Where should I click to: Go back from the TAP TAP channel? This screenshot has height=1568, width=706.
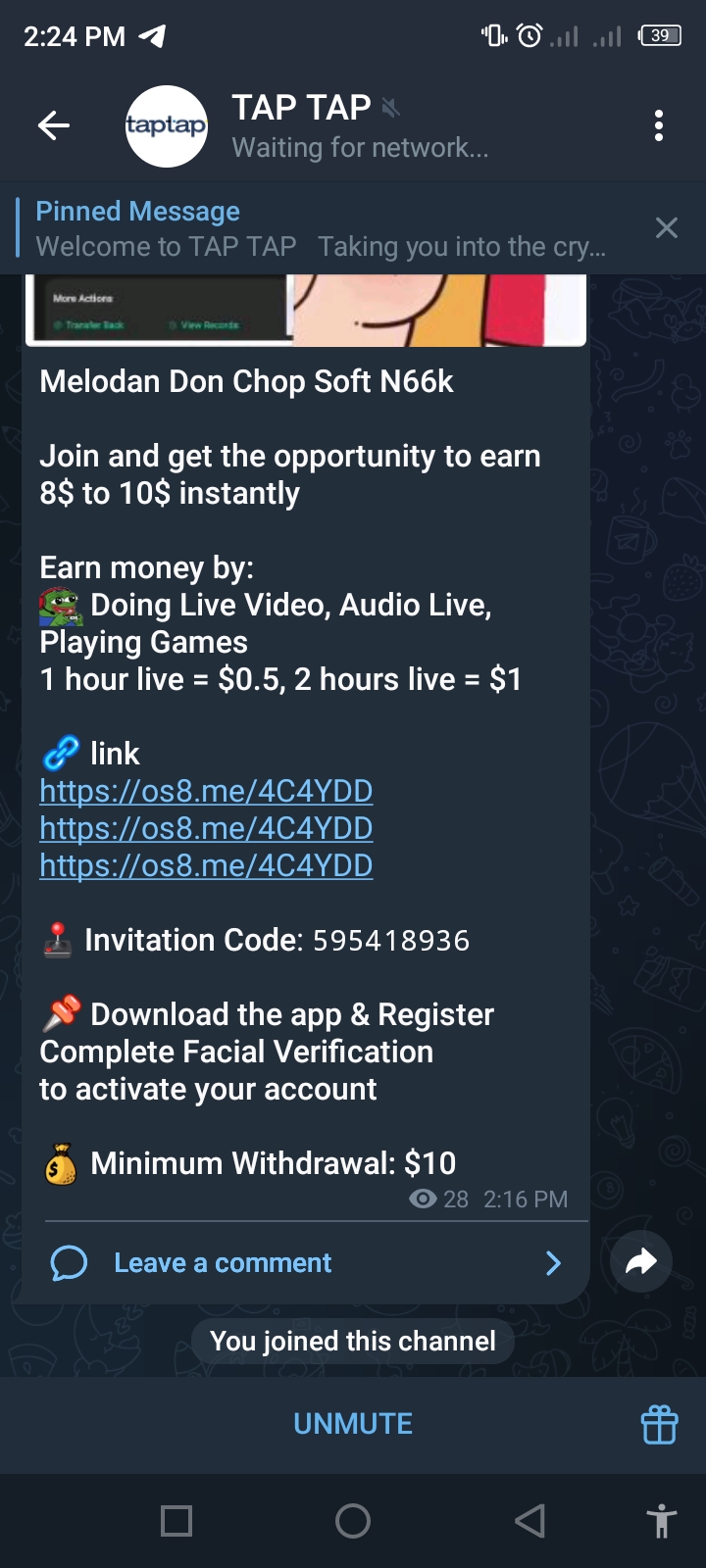pyautogui.click(x=54, y=125)
